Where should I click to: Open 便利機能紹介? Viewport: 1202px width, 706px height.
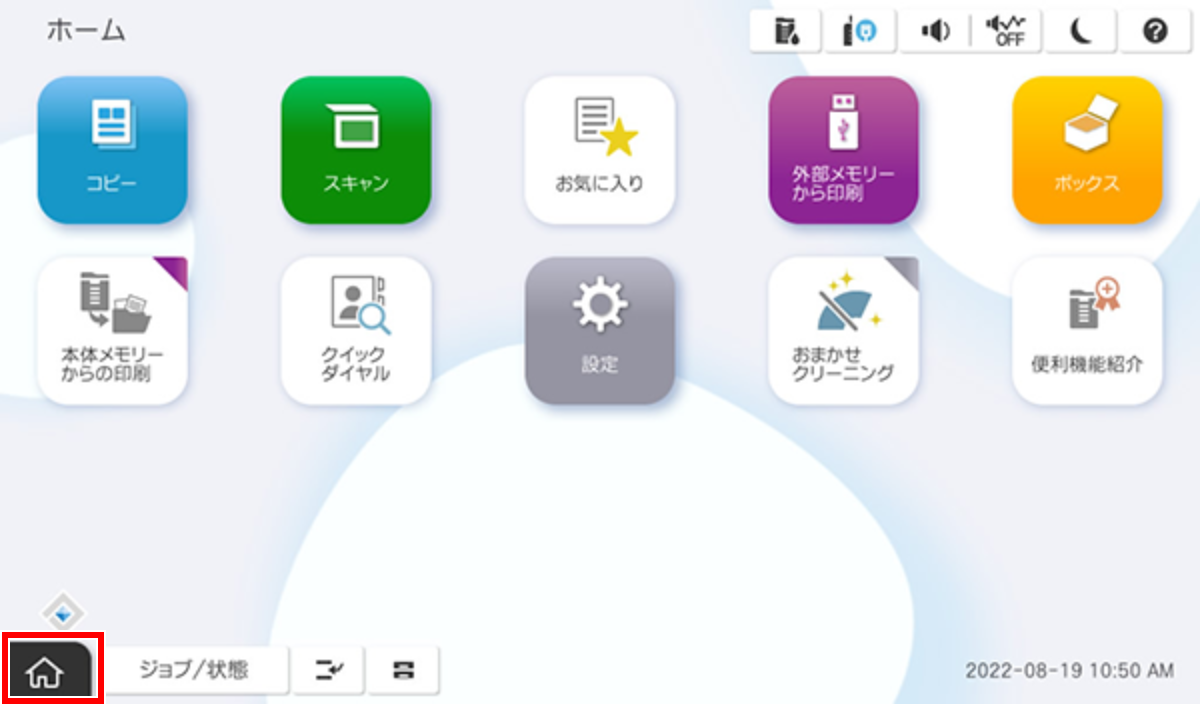pos(1087,331)
